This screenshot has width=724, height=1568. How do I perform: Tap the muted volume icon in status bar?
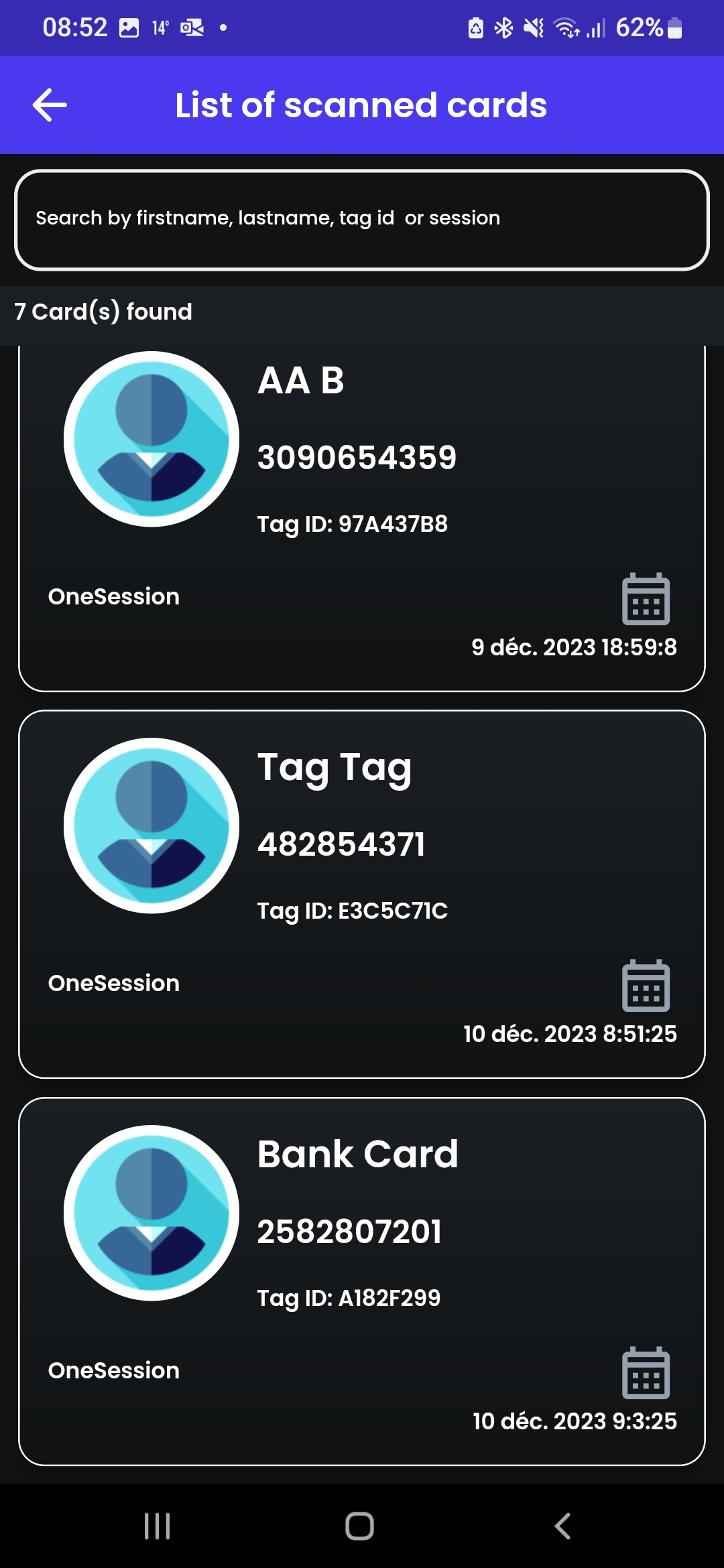pyautogui.click(x=533, y=27)
